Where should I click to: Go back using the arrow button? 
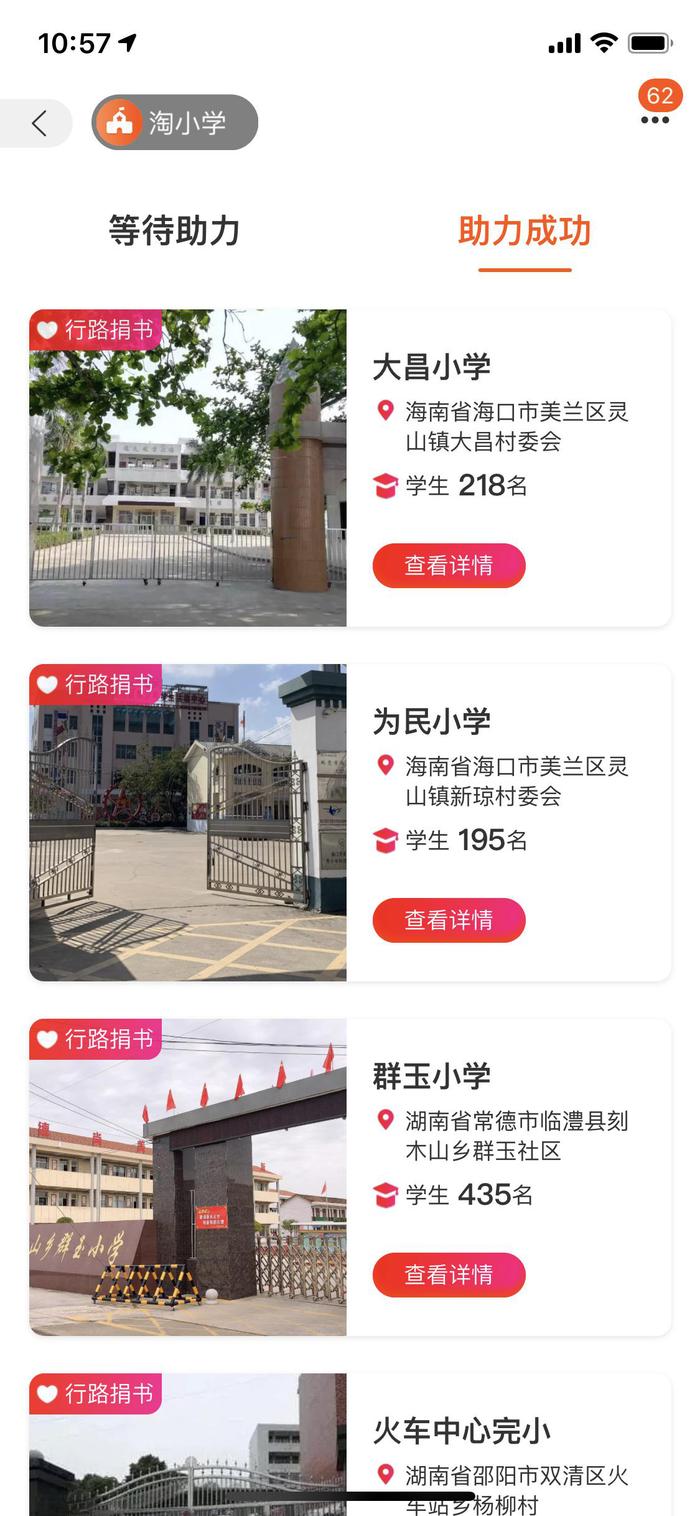point(38,123)
